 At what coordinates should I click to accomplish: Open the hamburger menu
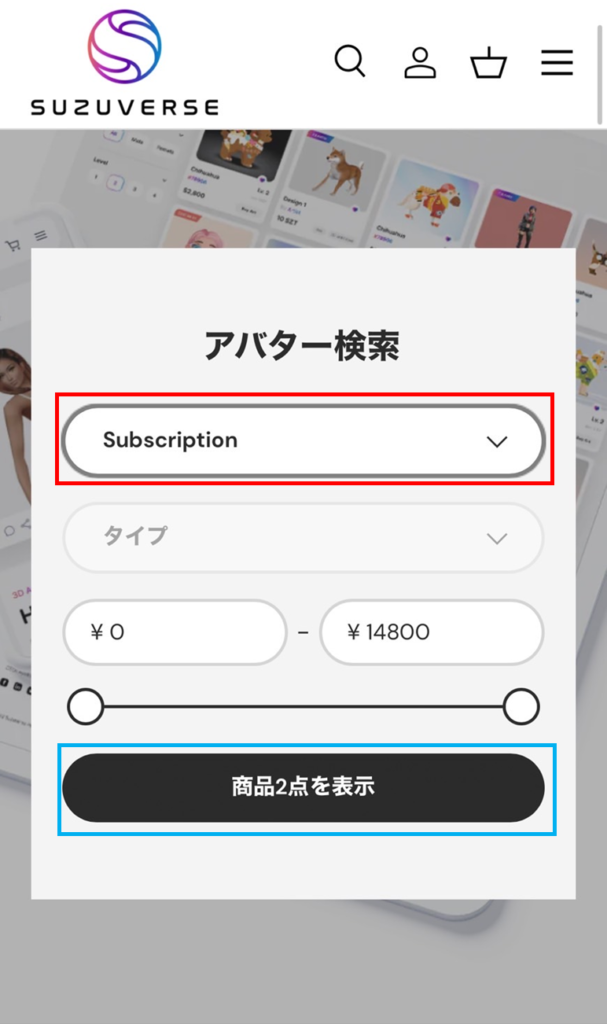click(x=557, y=63)
